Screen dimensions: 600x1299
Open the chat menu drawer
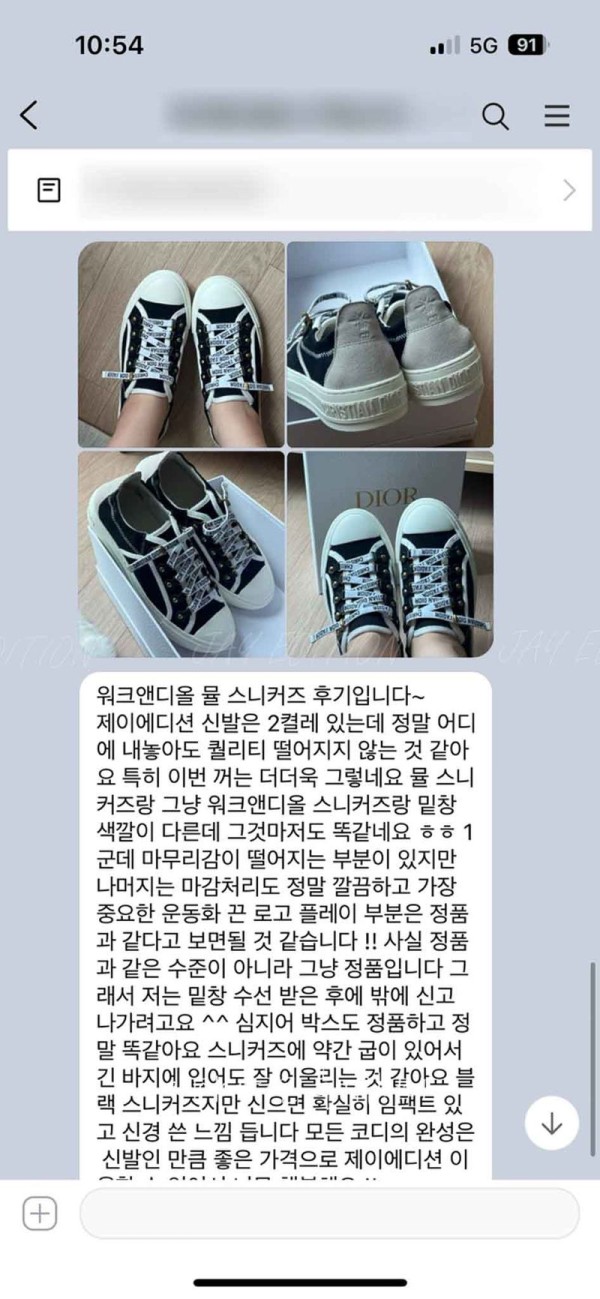point(556,116)
